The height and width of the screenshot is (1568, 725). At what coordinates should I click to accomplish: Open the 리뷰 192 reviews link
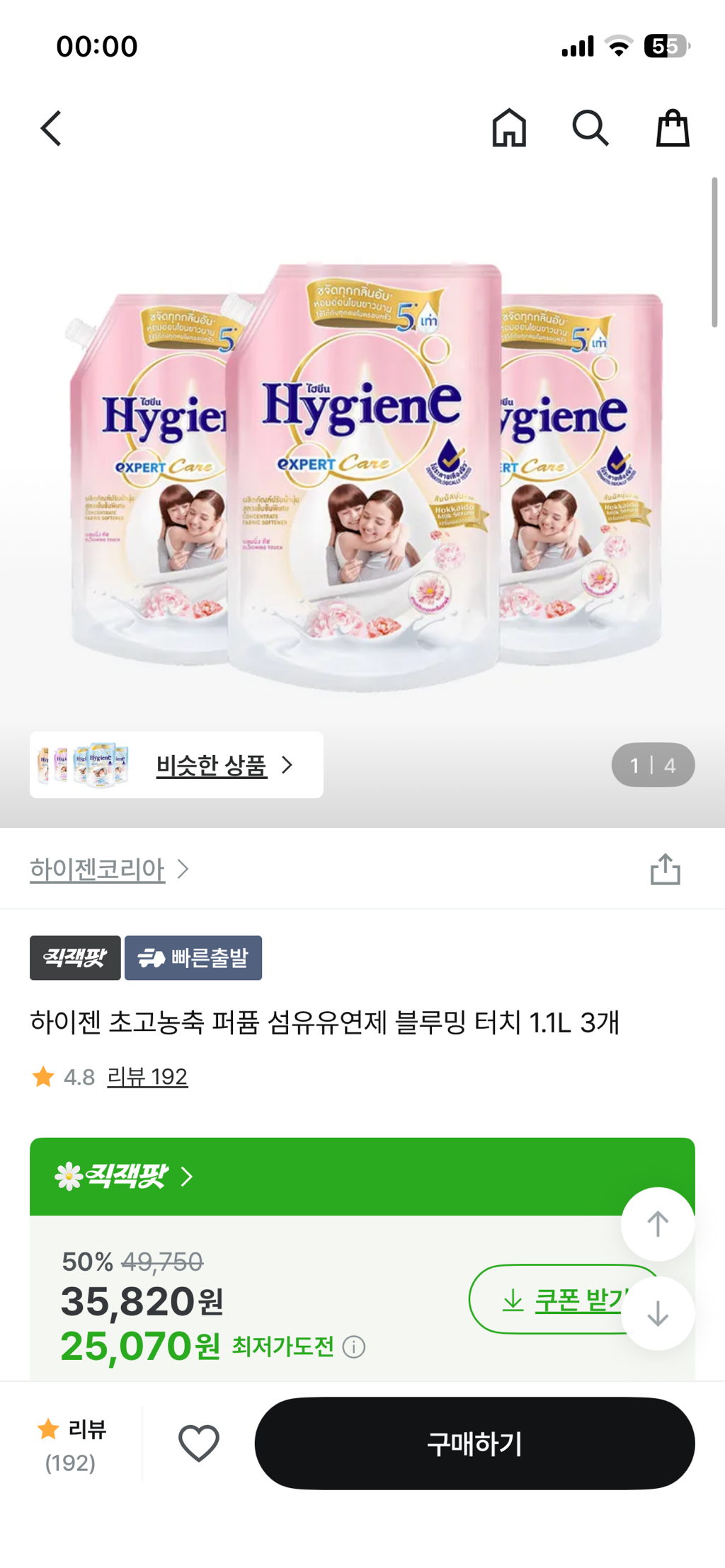pos(147,1077)
